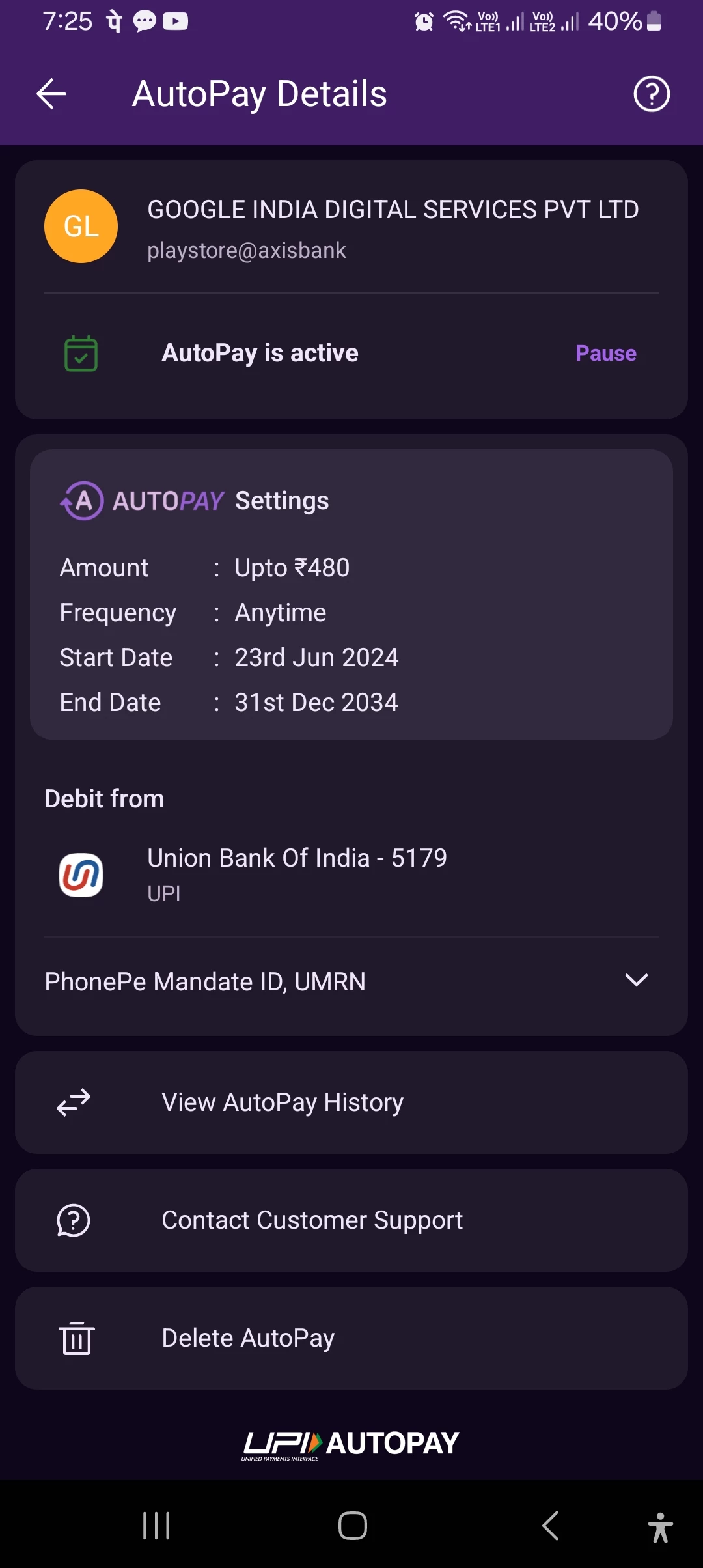Open the help question mark icon
Viewport: 703px width, 1568px height.
pos(651,94)
